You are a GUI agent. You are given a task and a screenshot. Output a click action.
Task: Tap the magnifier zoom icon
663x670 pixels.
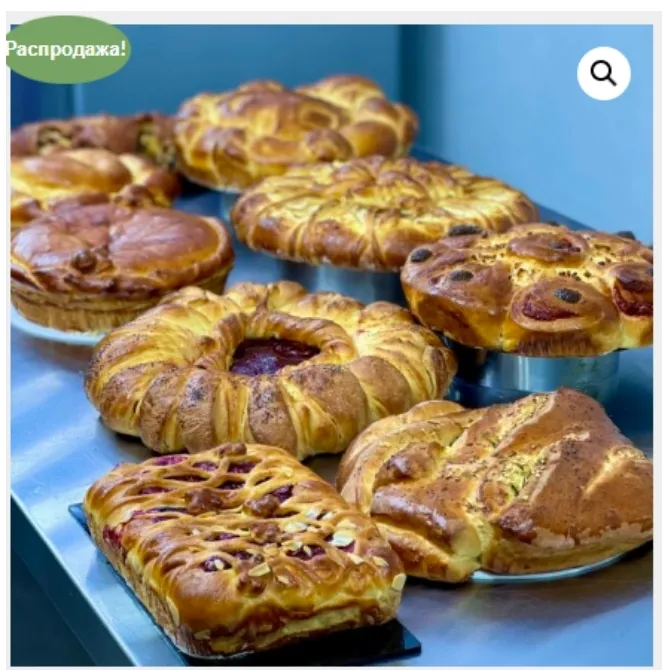[x=603, y=73]
